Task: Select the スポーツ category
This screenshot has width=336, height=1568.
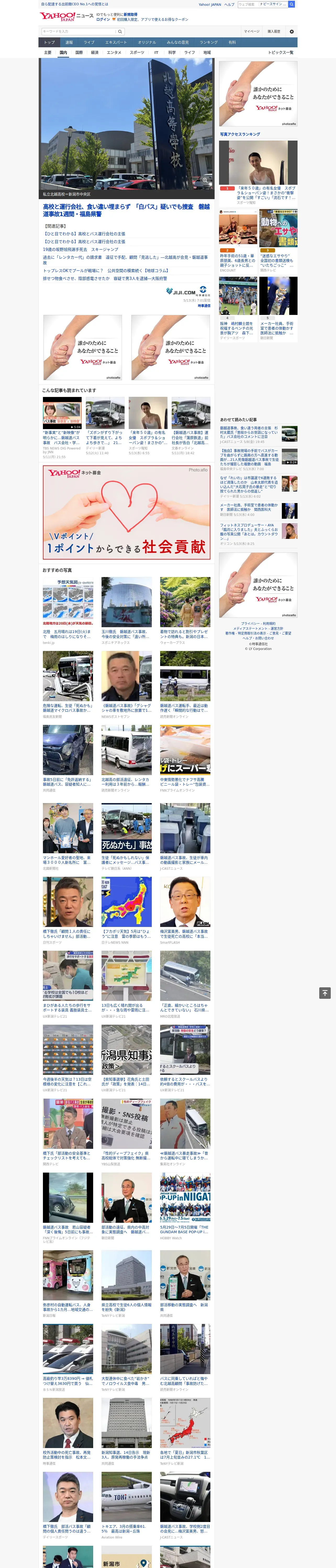Action: click(137, 52)
